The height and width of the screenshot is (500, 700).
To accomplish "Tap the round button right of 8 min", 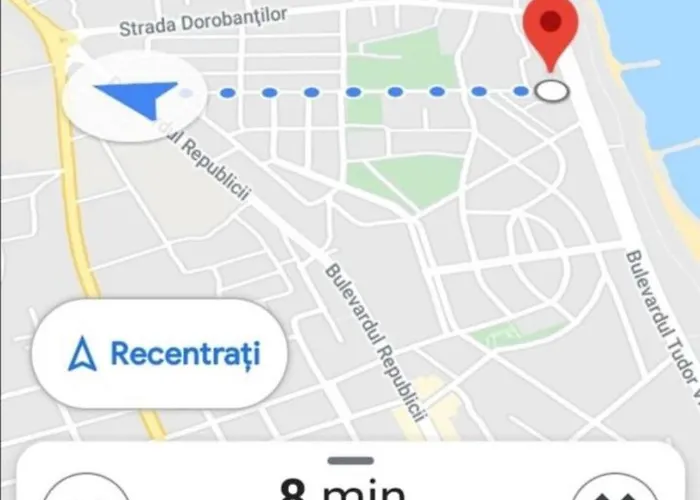I will click(x=612, y=489).
